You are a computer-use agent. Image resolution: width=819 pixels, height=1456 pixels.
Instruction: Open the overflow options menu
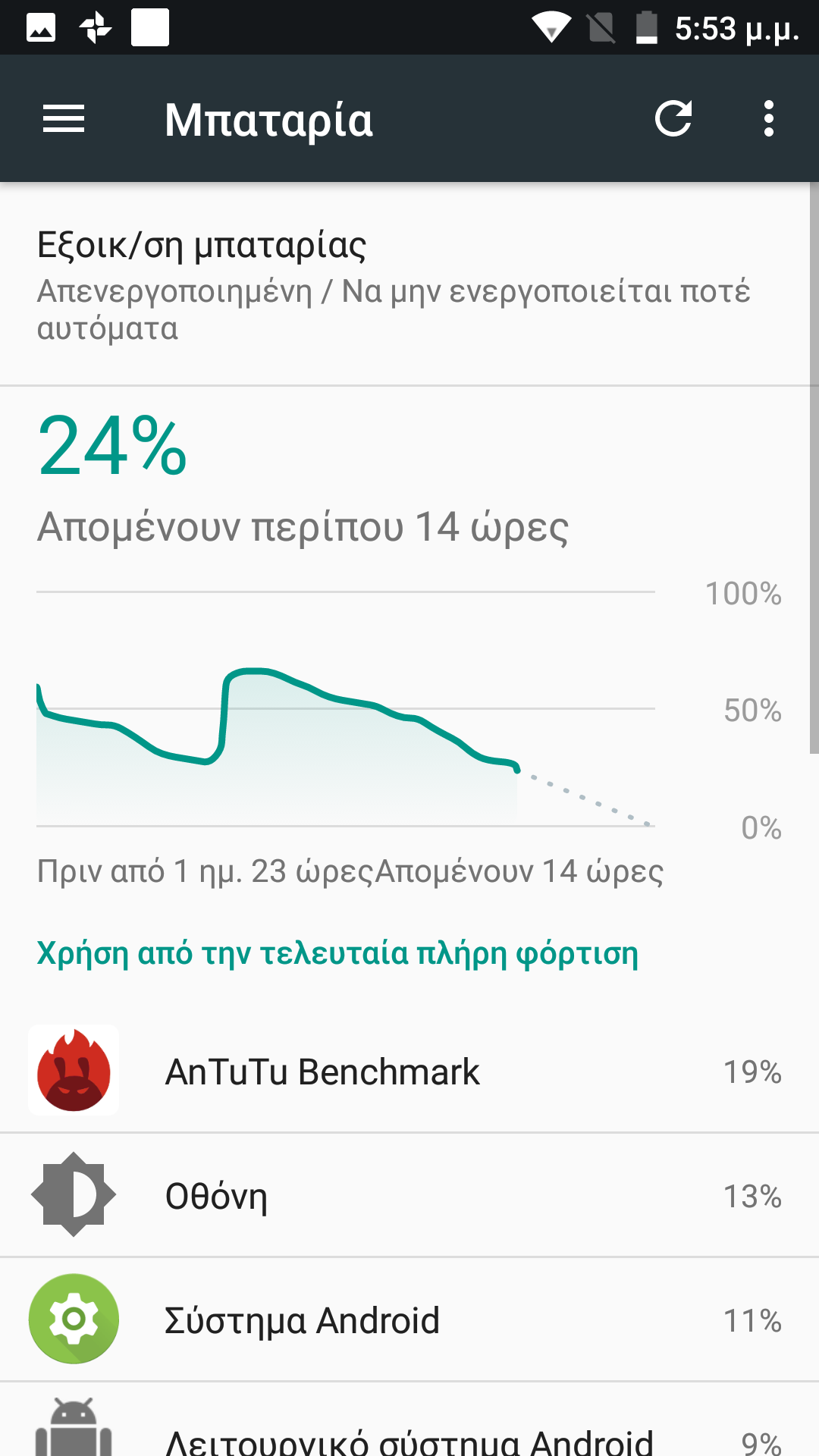point(769,119)
